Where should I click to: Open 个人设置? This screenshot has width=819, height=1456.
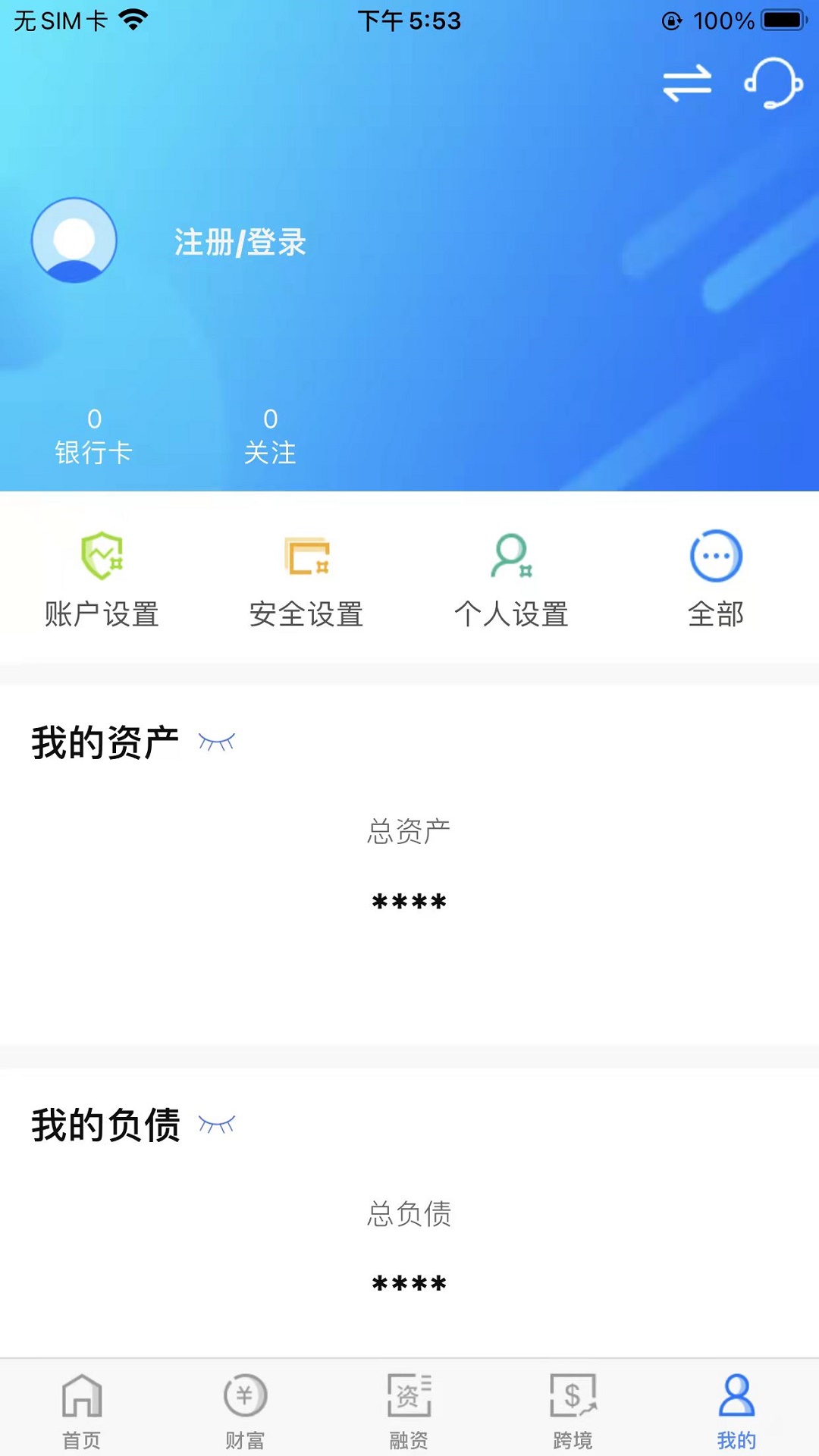pyautogui.click(x=512, y=580)
